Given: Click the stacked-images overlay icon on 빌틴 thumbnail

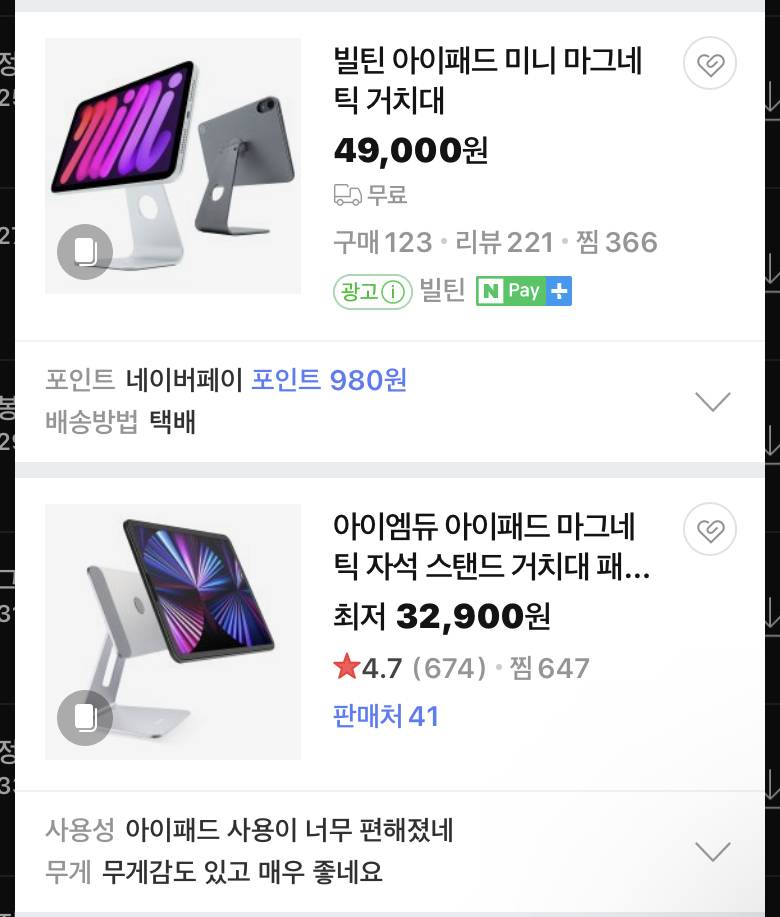Looking at the screenshot, I should pyautogui.click(x=85, y=252).
